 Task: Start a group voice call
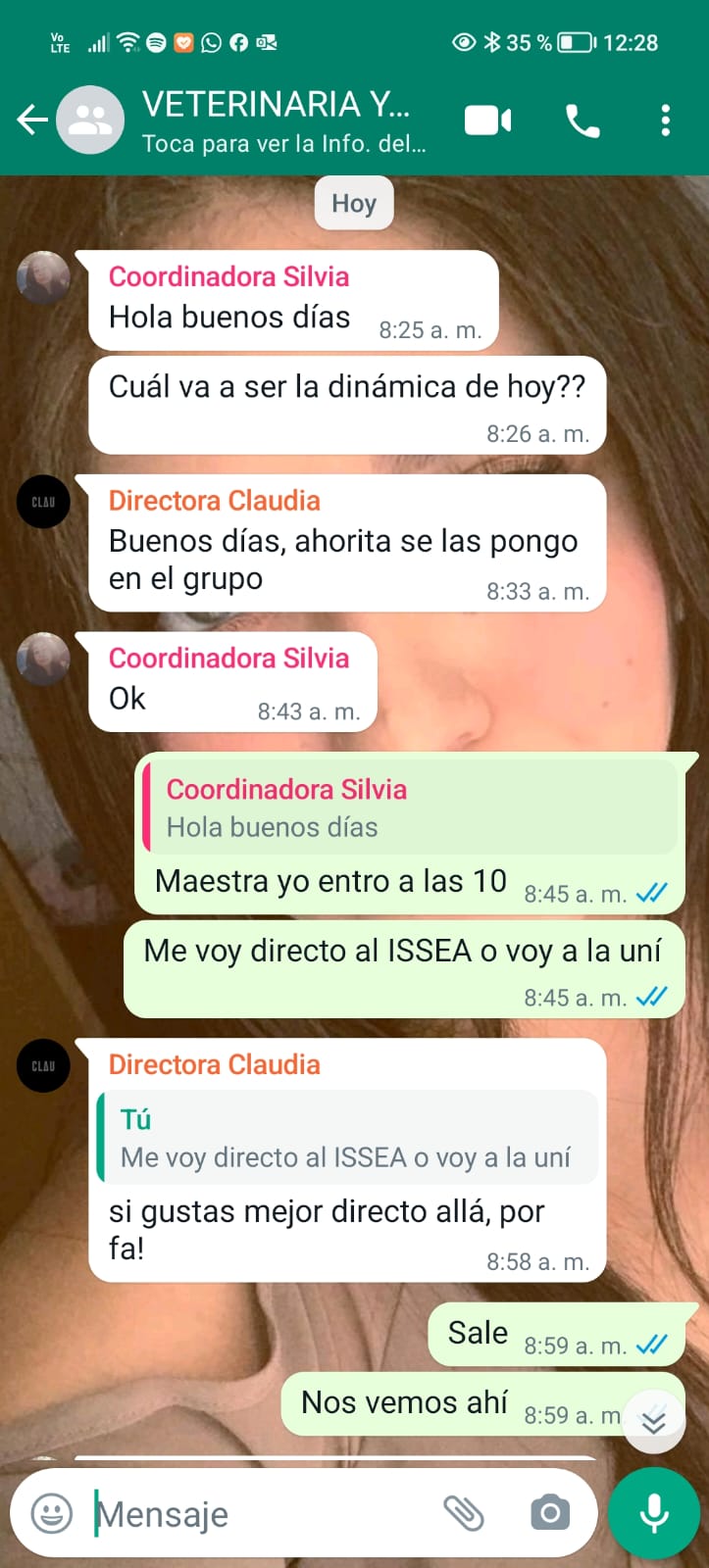tap(582, 121)
